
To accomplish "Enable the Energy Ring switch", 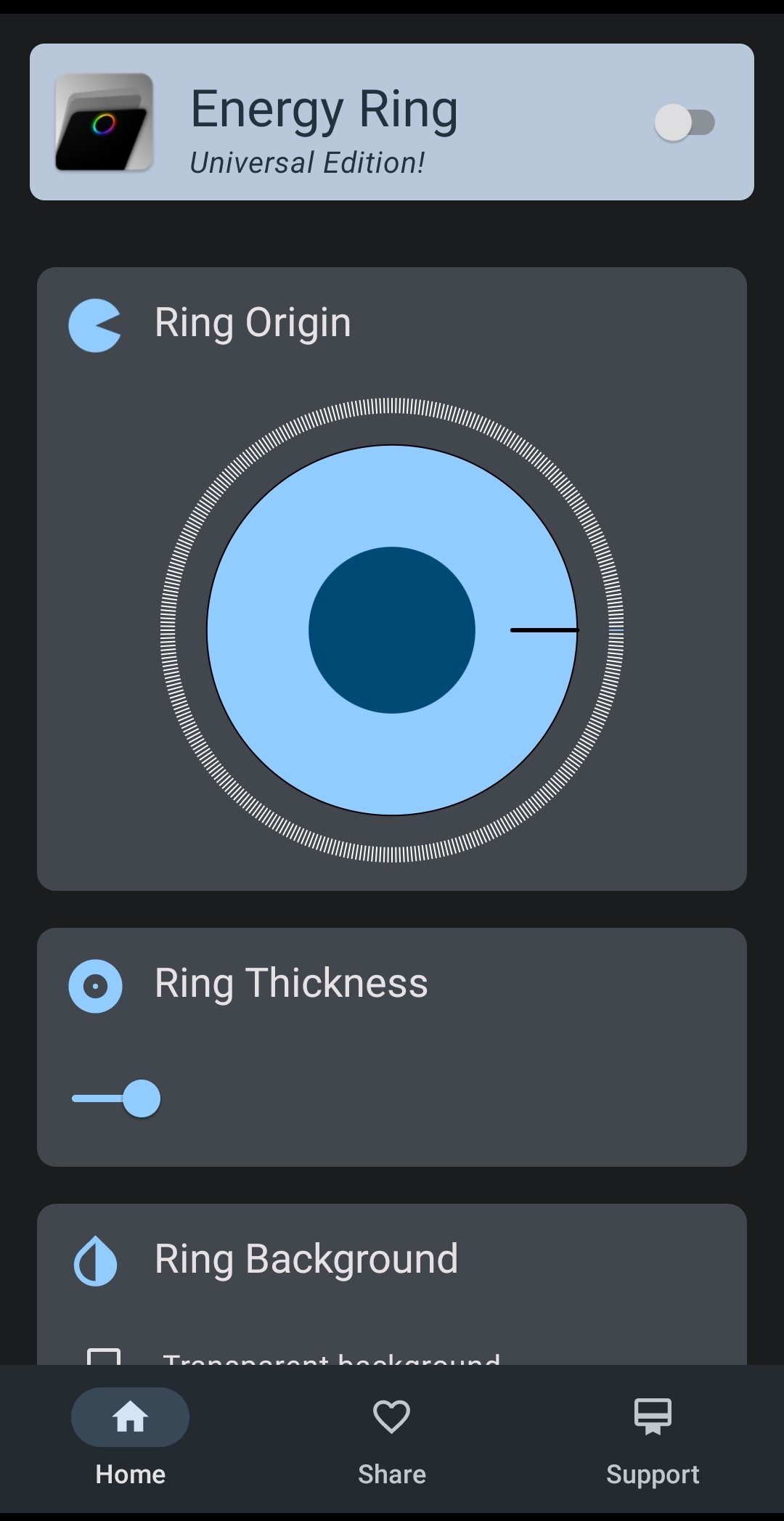I will (685, 123).
